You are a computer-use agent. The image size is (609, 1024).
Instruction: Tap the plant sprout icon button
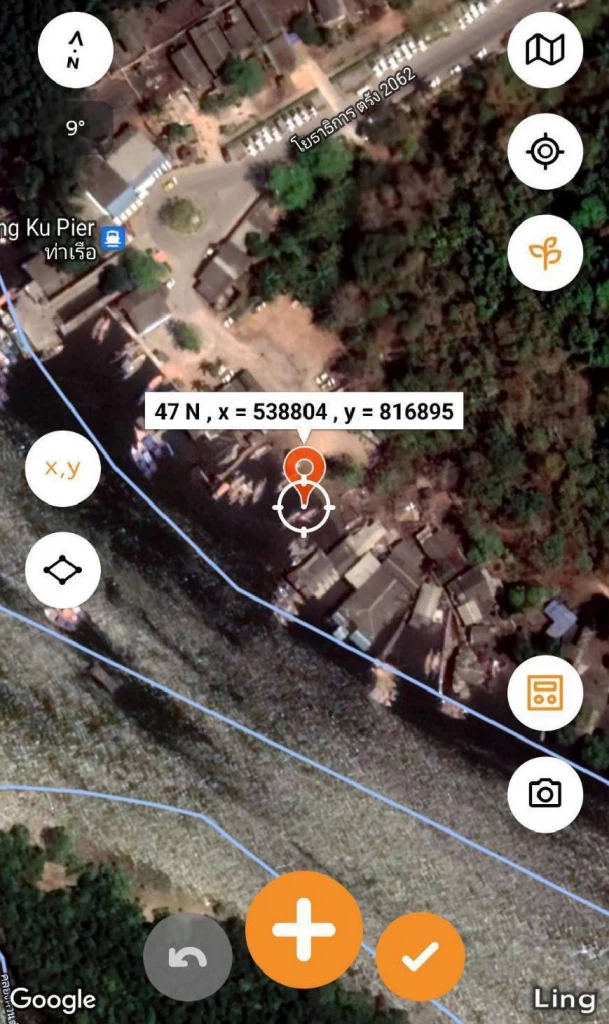pyautogui.click(x=545, y=253)
